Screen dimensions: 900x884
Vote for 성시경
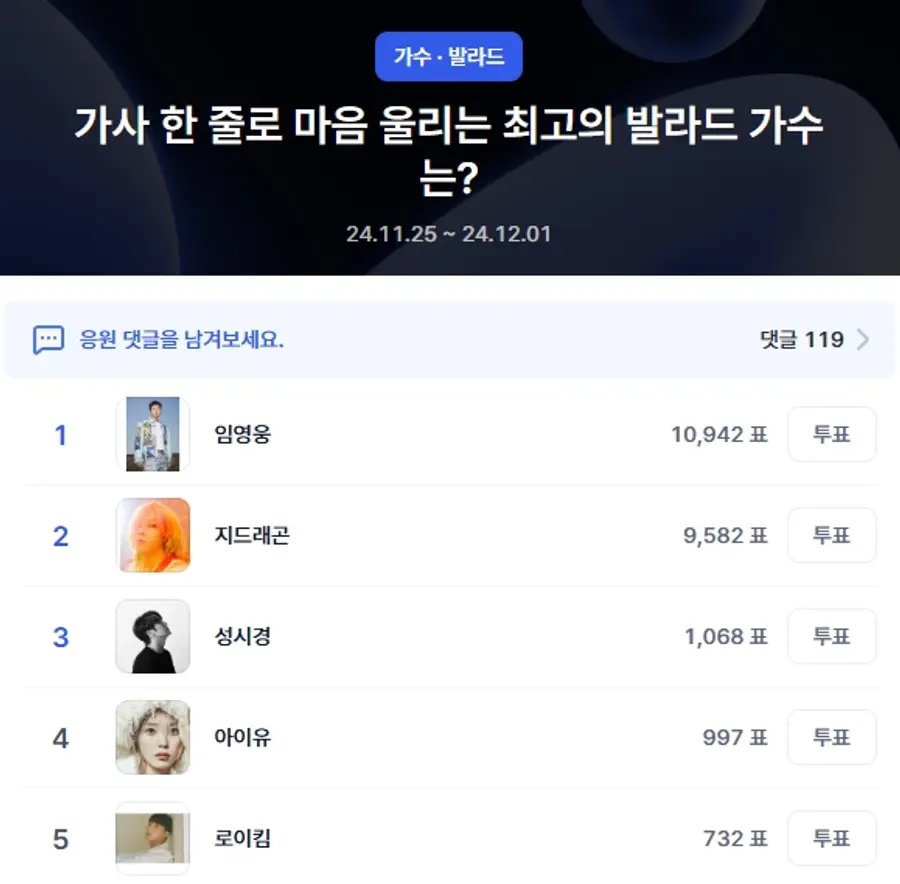(831, 637)
